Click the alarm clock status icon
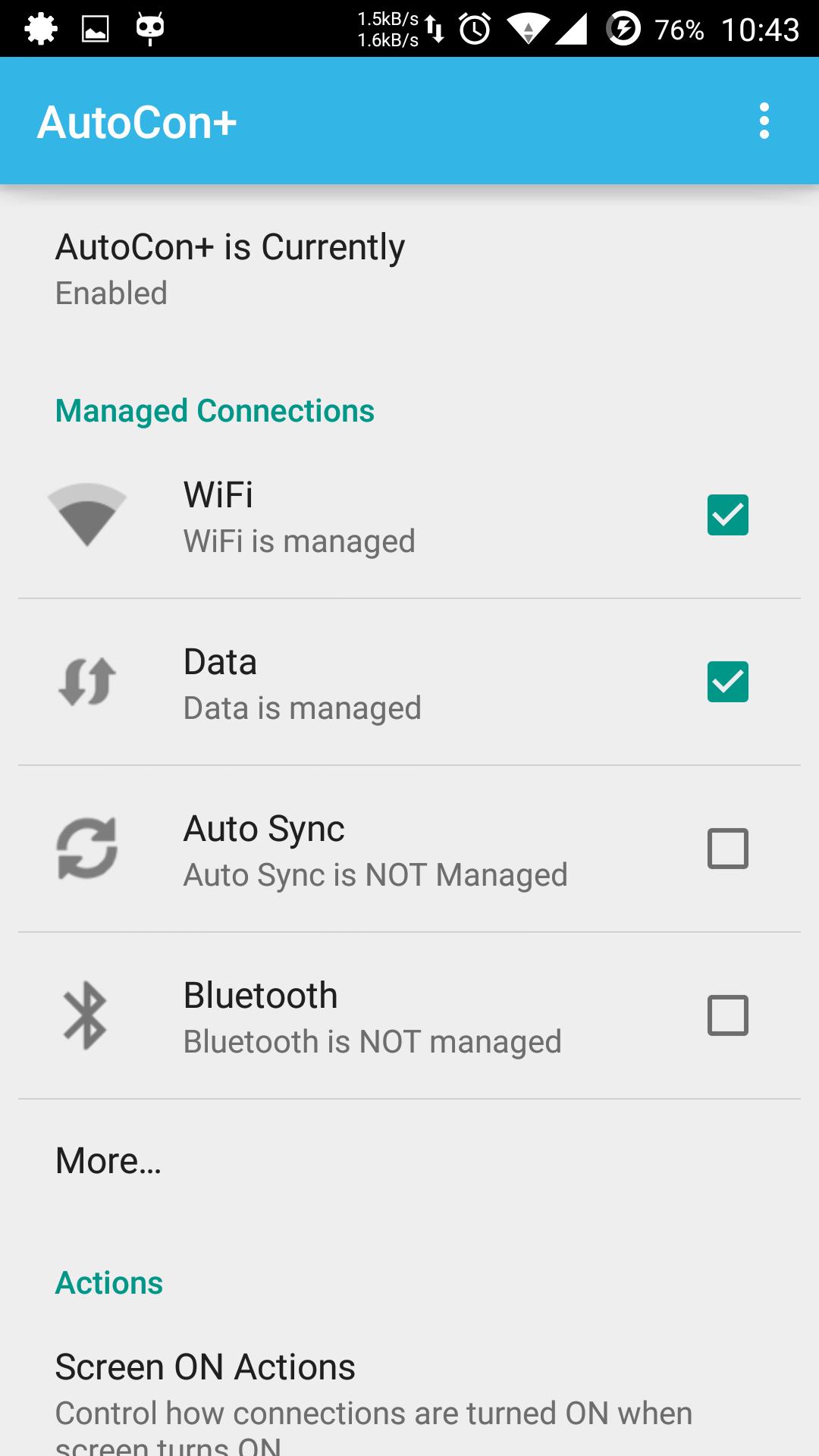819x1456 pixels. [x=476, y=28]
